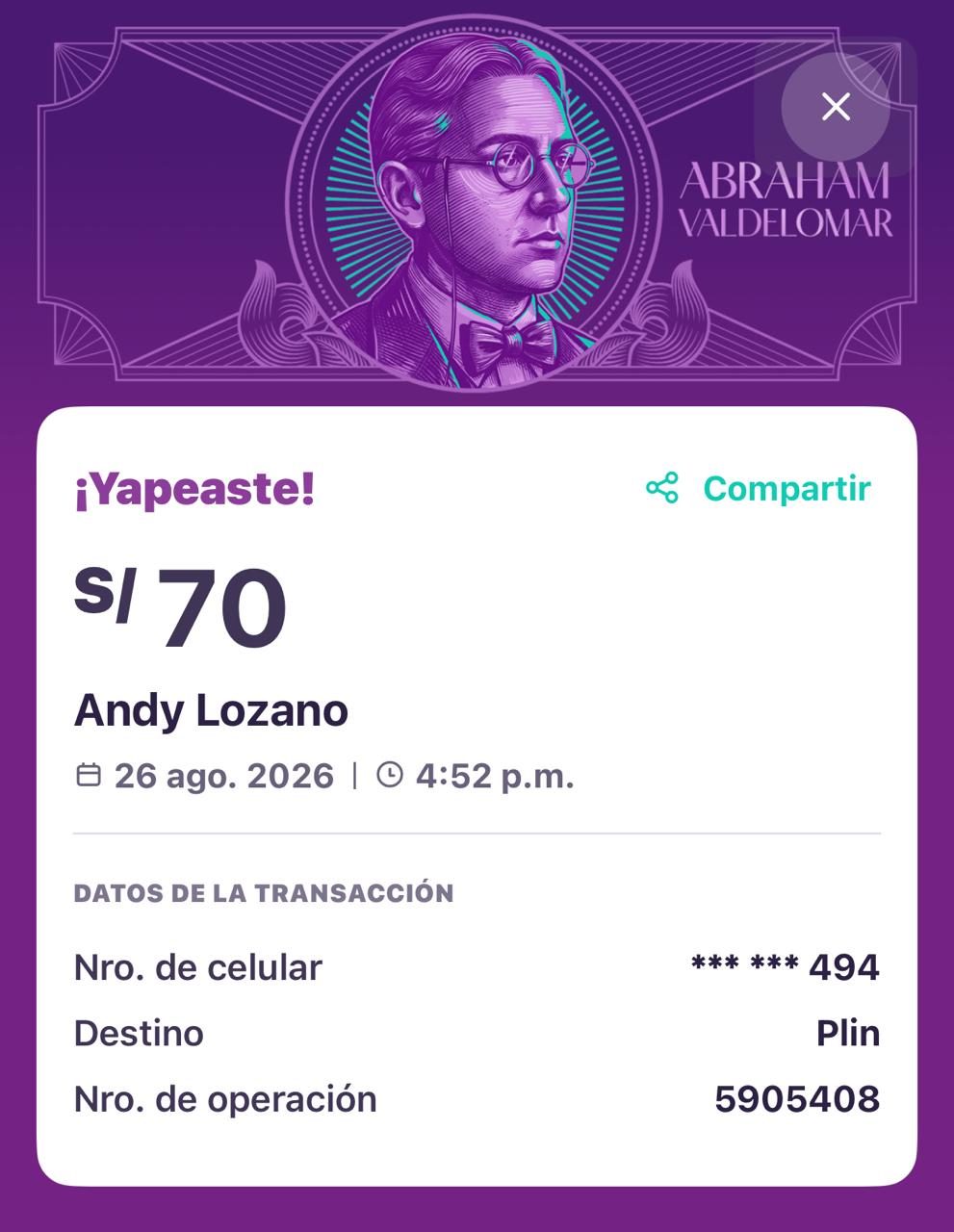Image resolution: width=954 pixels, height=1232 pixels.
Task: Close the Yape receipt screen
Action: [836, 107]
